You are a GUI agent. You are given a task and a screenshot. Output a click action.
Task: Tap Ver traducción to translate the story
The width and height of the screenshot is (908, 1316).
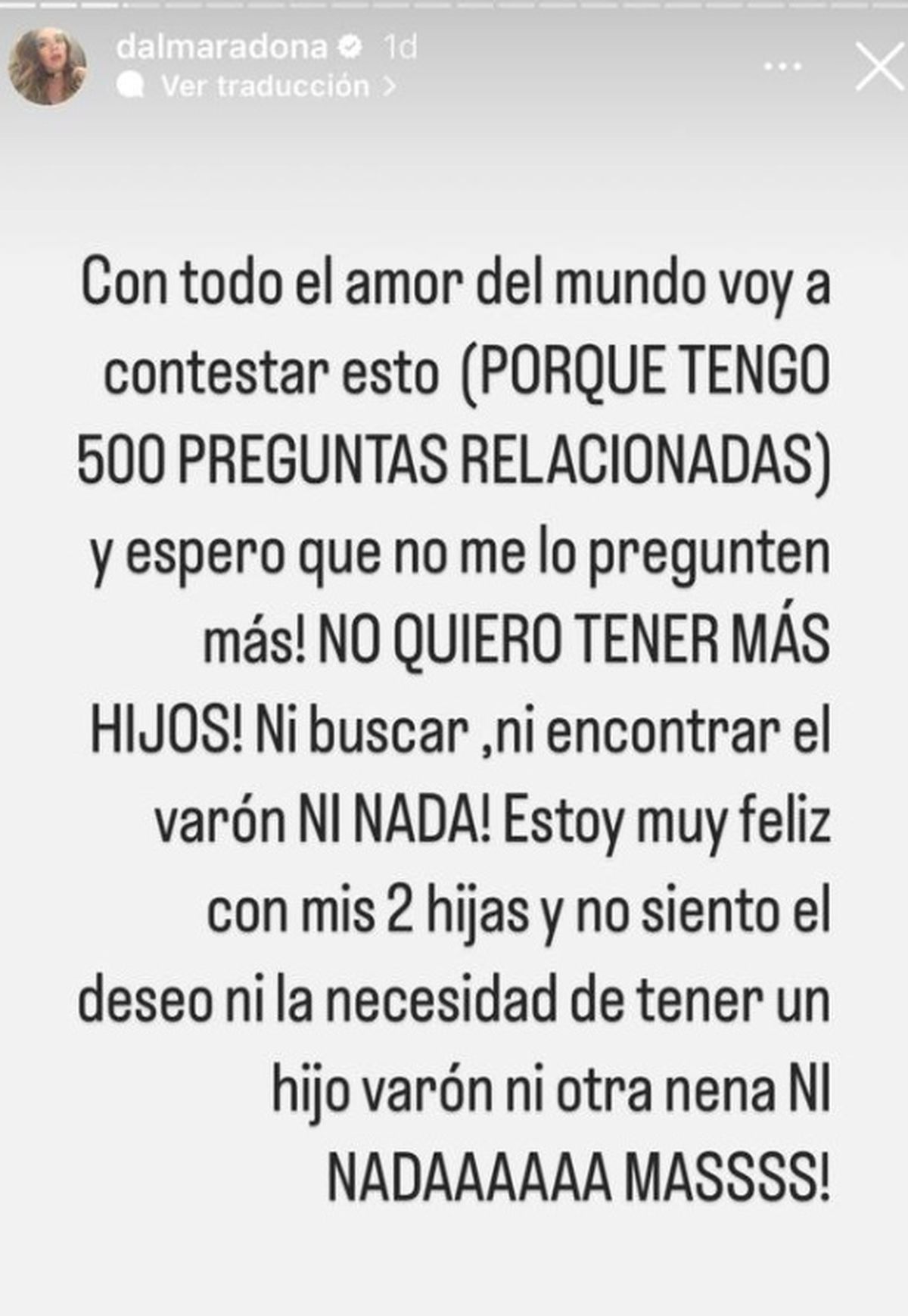click(x=265, y=86)
